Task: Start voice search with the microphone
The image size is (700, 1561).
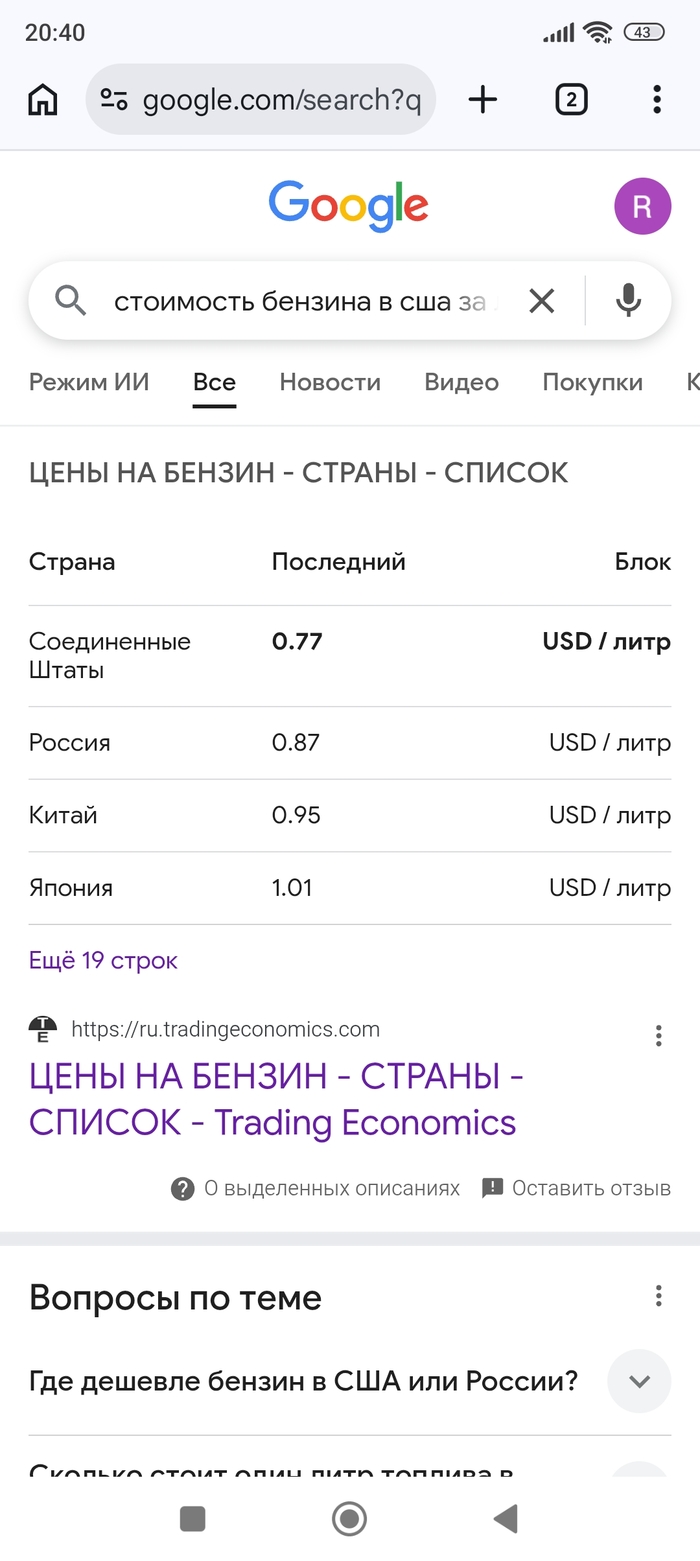Action: 628,300
